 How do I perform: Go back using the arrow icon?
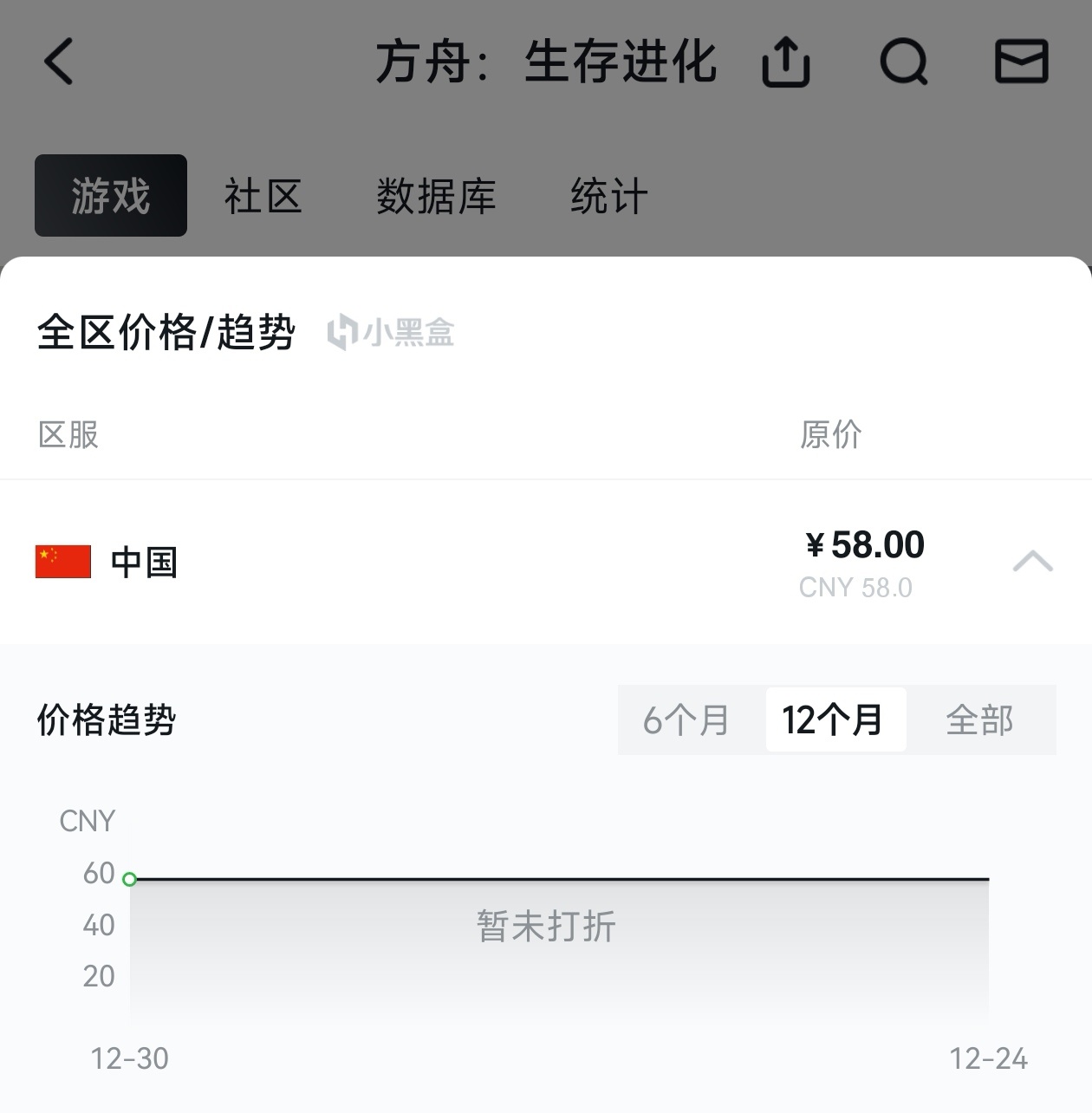click(59, 62)
